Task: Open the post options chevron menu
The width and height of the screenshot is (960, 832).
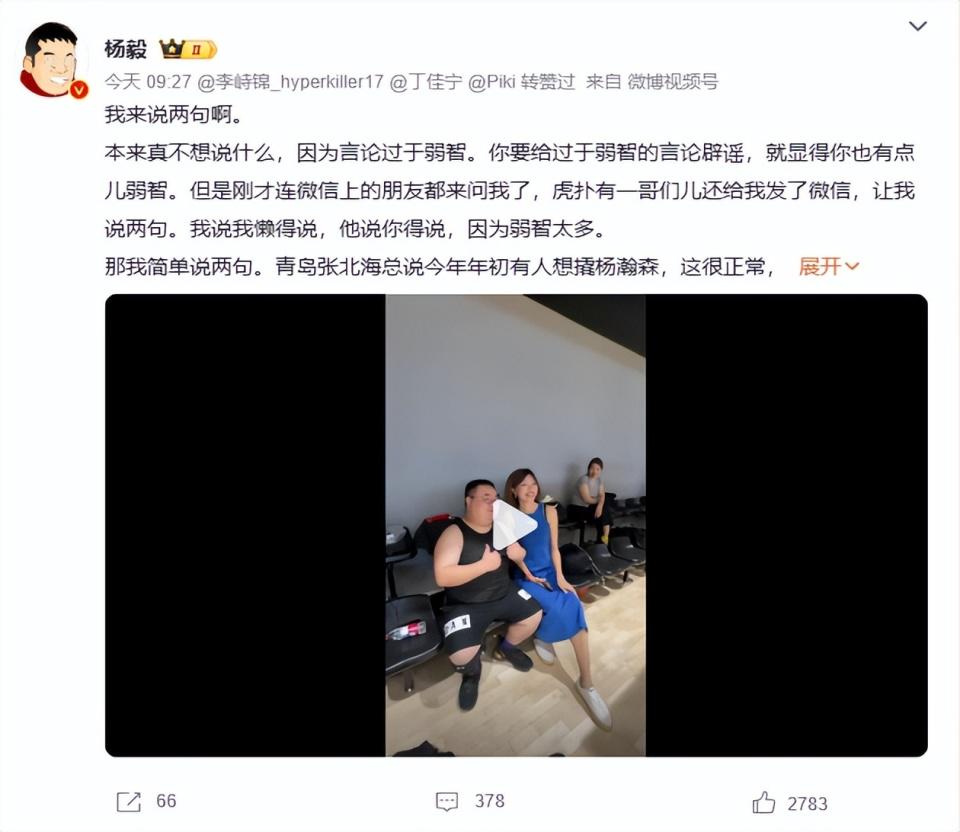Action: (917, 27)
